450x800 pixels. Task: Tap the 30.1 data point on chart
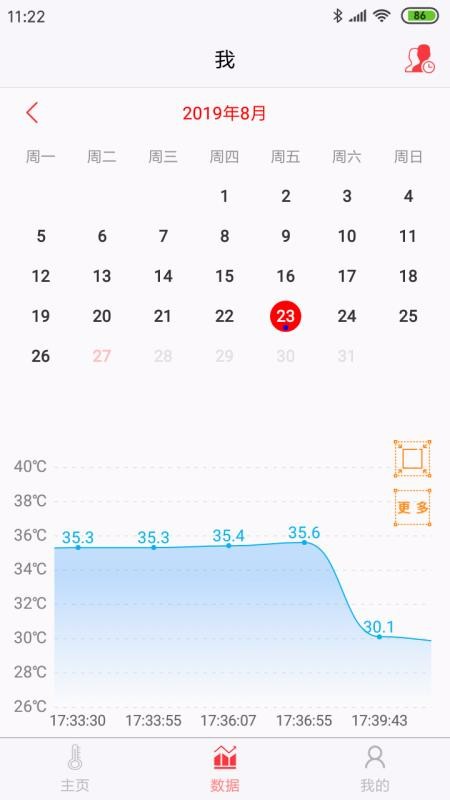(379, 636)
